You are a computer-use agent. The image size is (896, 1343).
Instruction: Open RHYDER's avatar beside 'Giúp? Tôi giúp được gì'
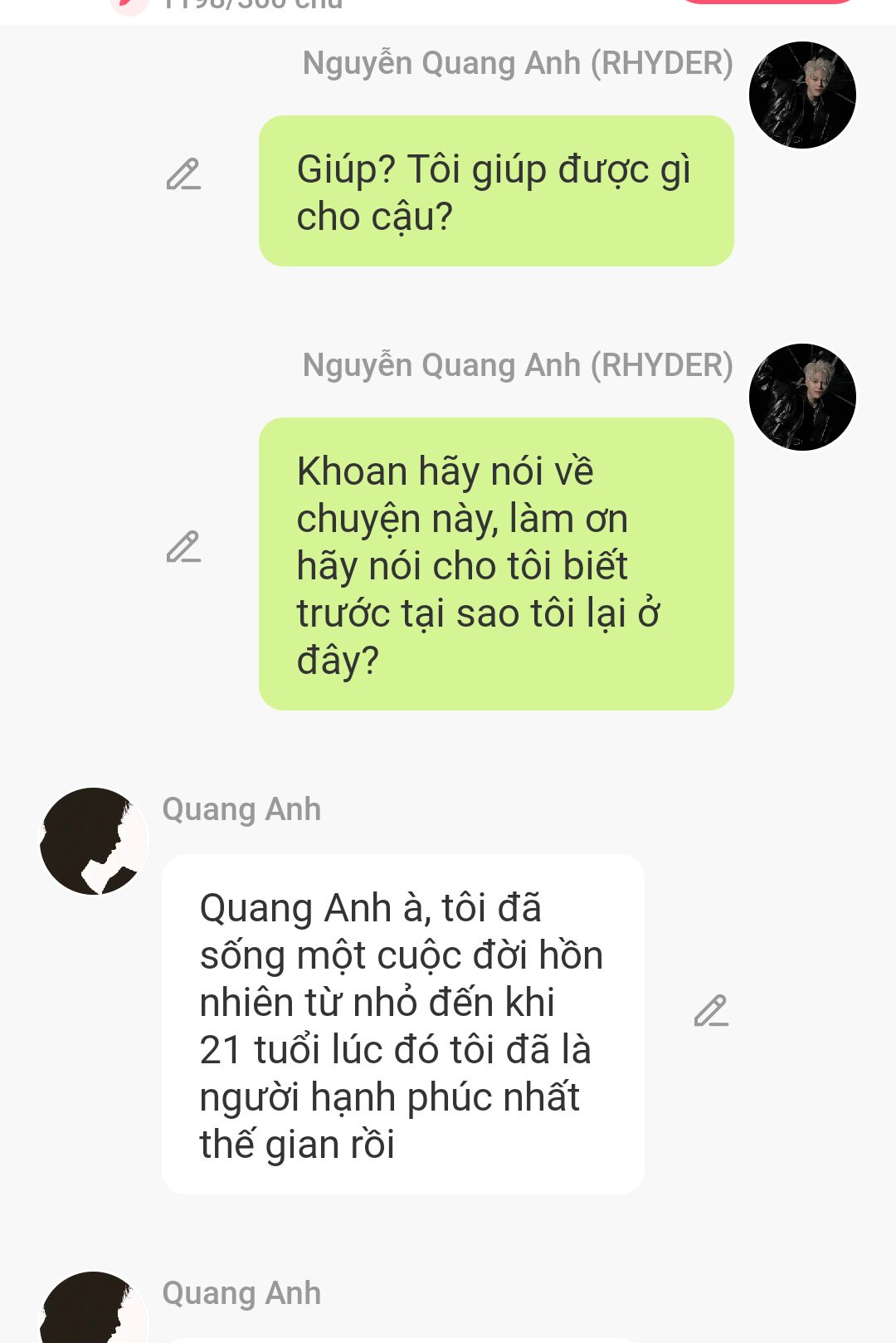click(802, 95)
